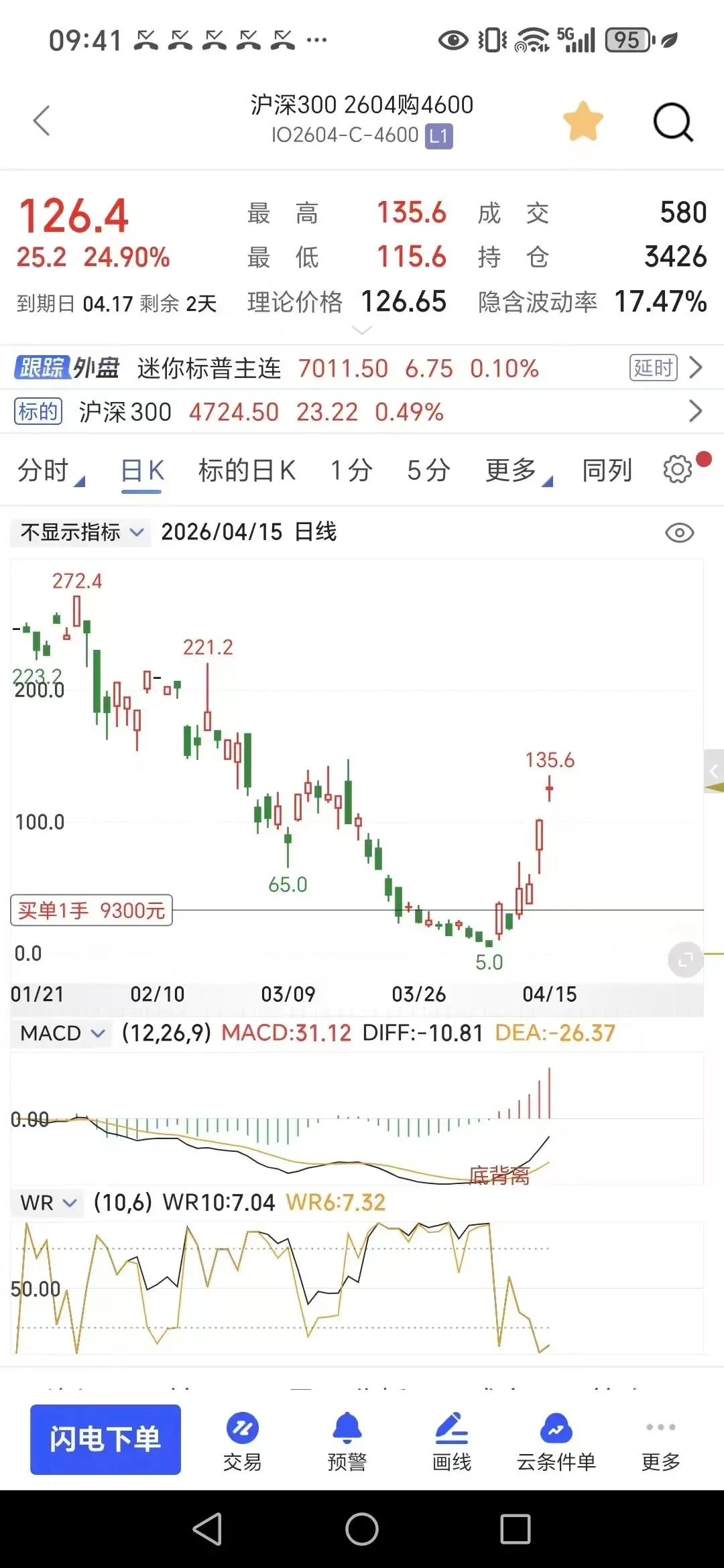This screenshot has width=724, height=1568.
Task: Open chart settings gear icon
Action: [x=678, y=469]
